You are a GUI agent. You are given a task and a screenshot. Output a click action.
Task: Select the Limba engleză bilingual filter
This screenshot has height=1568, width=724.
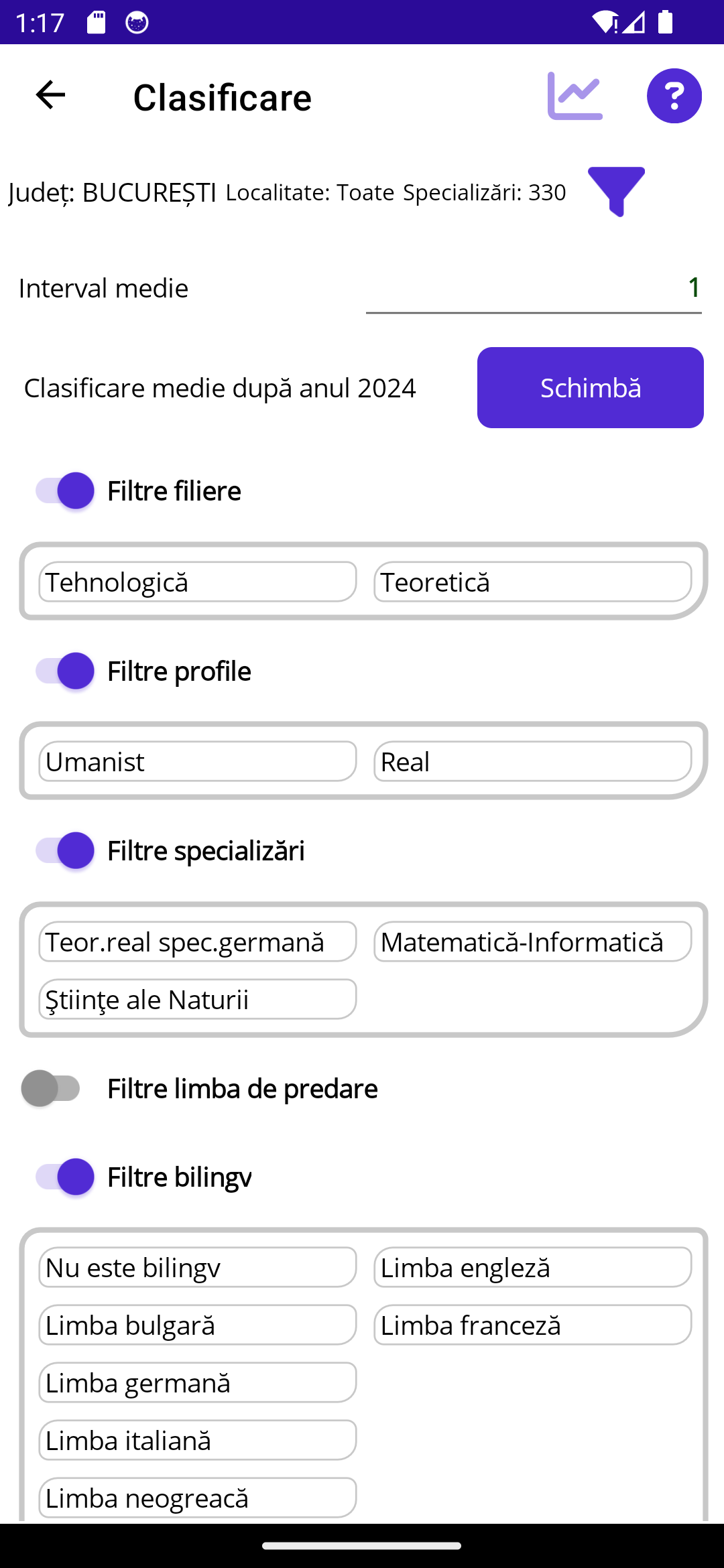pyautogui.click(x=531, y=1266)
